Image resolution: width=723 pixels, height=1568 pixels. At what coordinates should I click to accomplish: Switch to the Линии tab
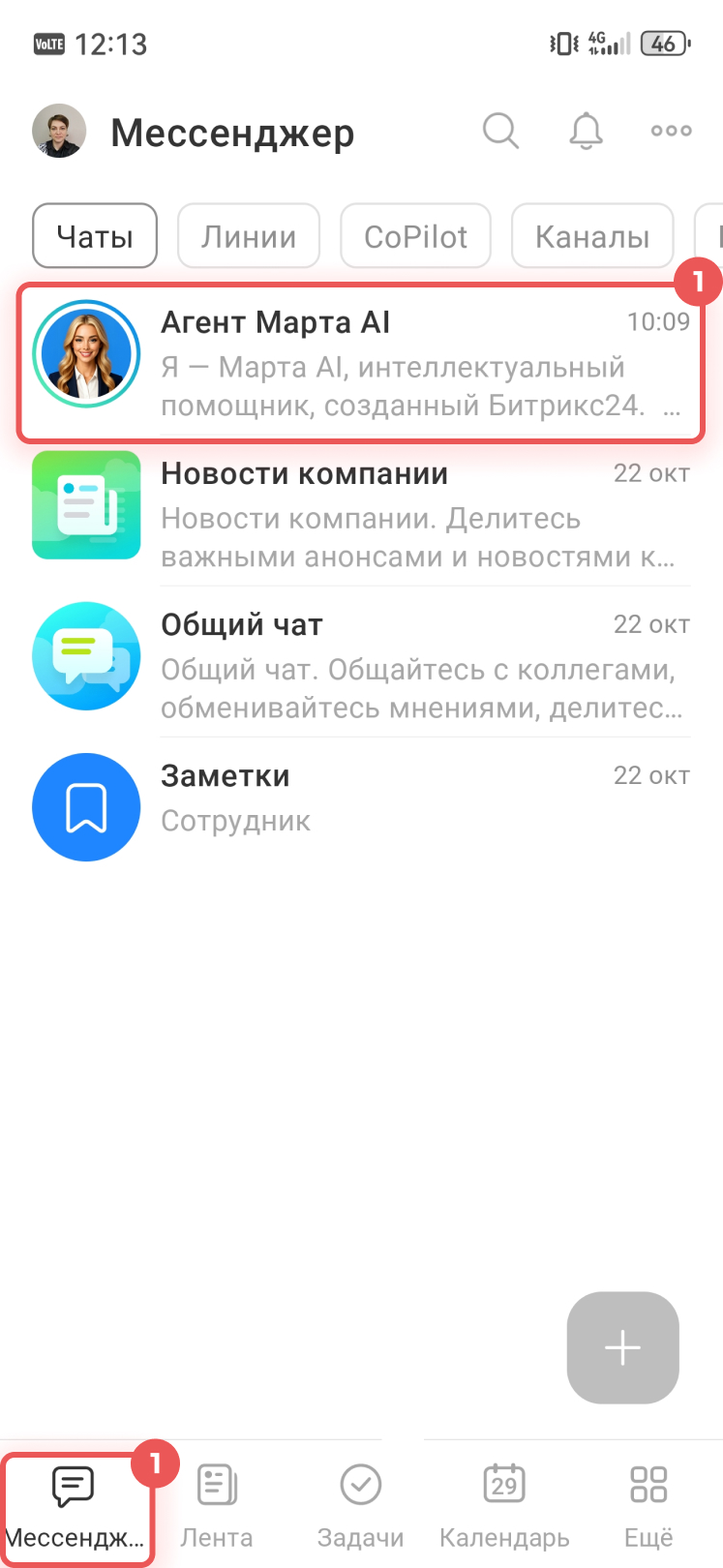click(249, 236)
